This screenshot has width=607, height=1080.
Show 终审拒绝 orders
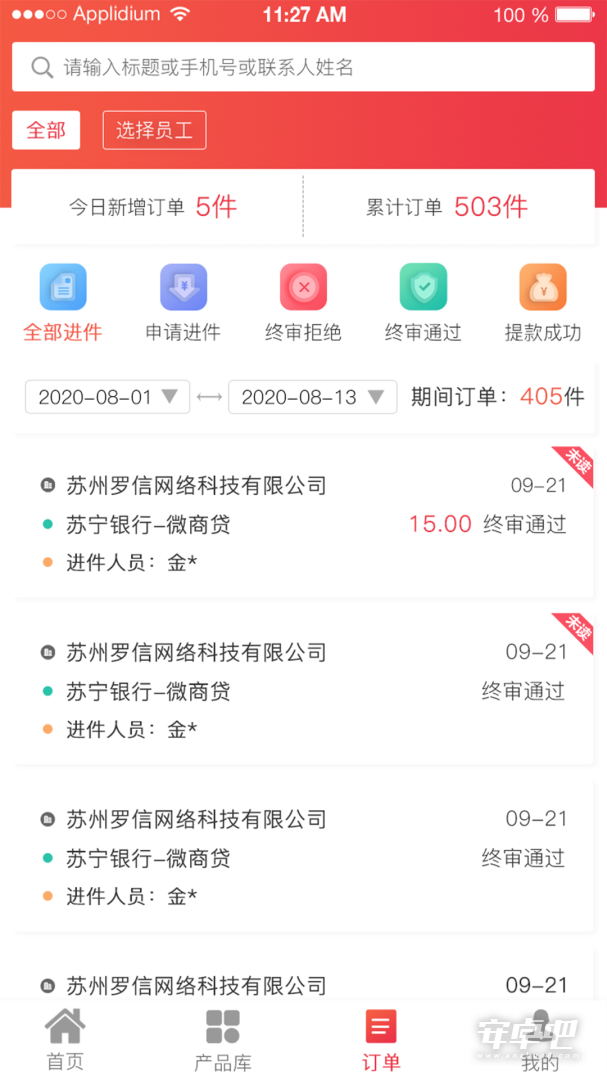(303, 304)
